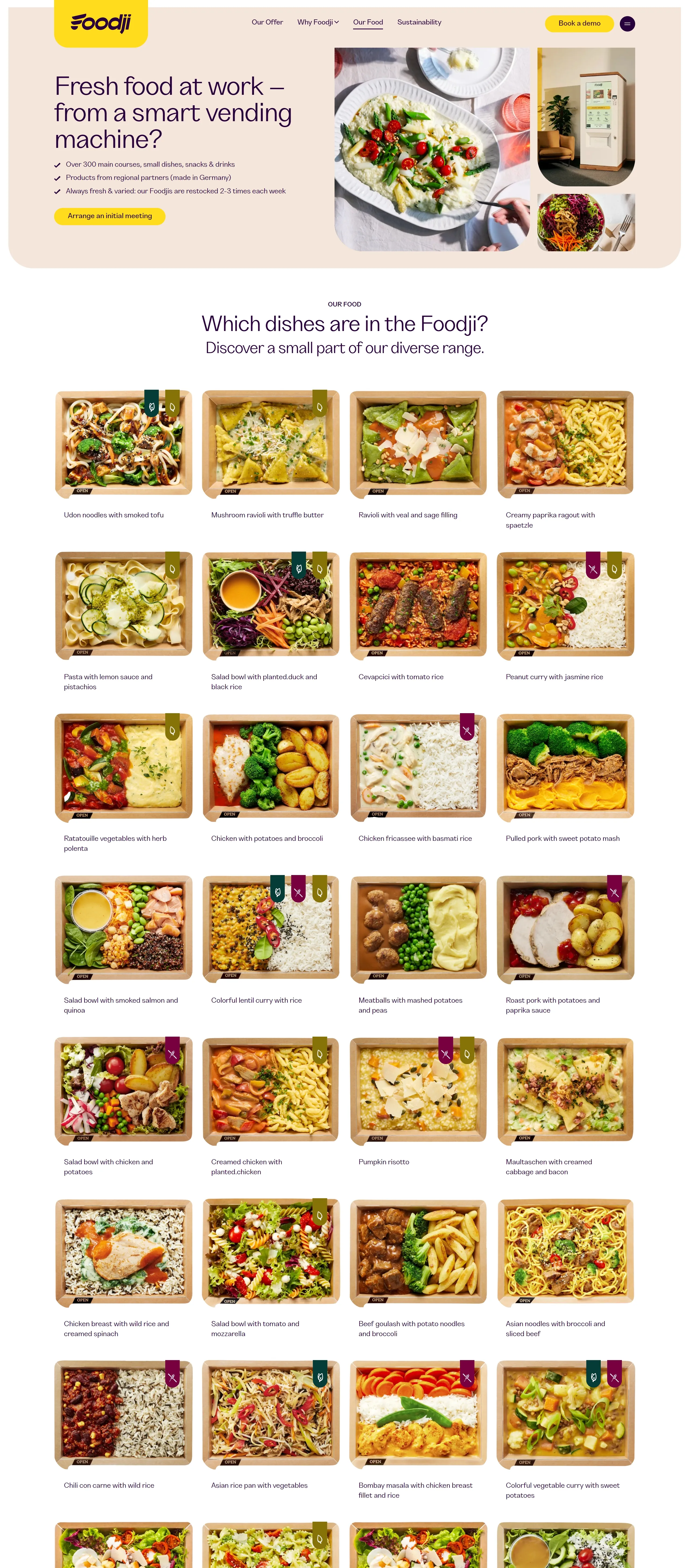View Asian rice pan with vegetables

[270, 1413]
